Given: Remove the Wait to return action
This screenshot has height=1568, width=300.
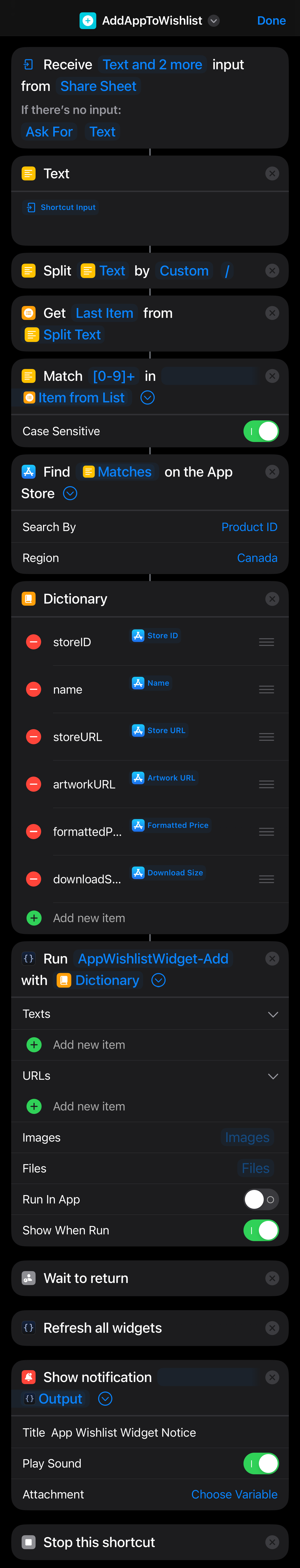Looking at the screenshot, I should (x=272, y=1278).
